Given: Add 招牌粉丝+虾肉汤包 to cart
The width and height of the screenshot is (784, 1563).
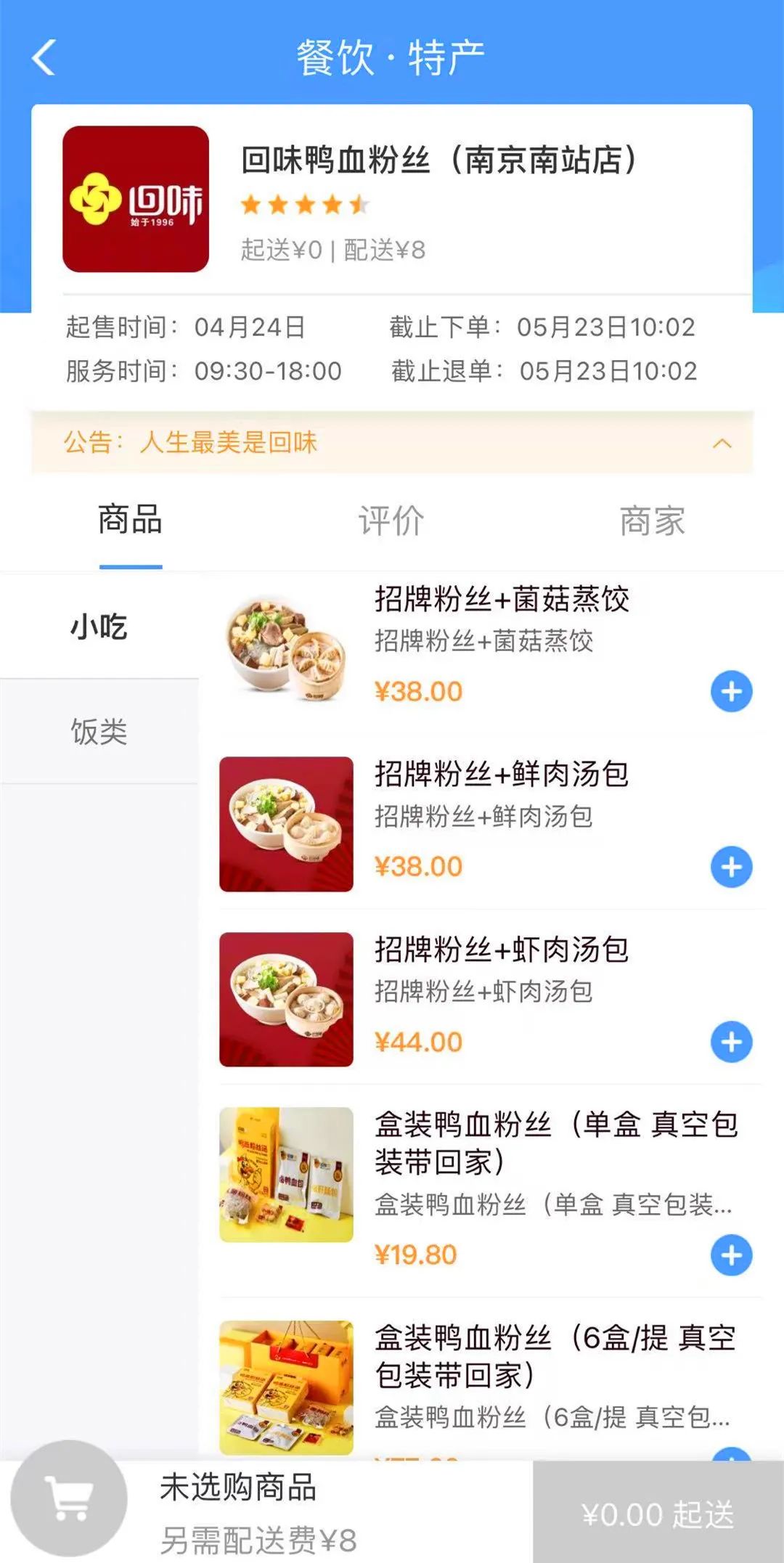Looking at the screenshot, I should point(731,1042).
